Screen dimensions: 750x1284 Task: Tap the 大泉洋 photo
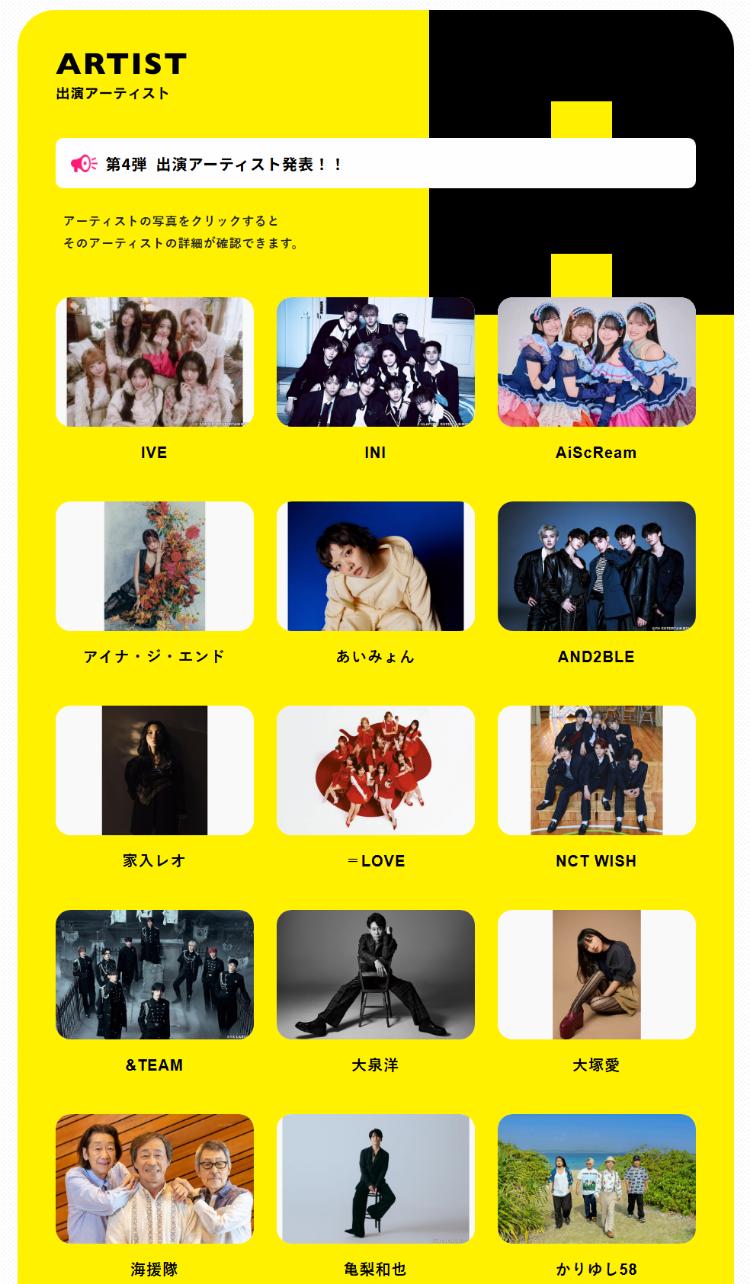point(376,975)
